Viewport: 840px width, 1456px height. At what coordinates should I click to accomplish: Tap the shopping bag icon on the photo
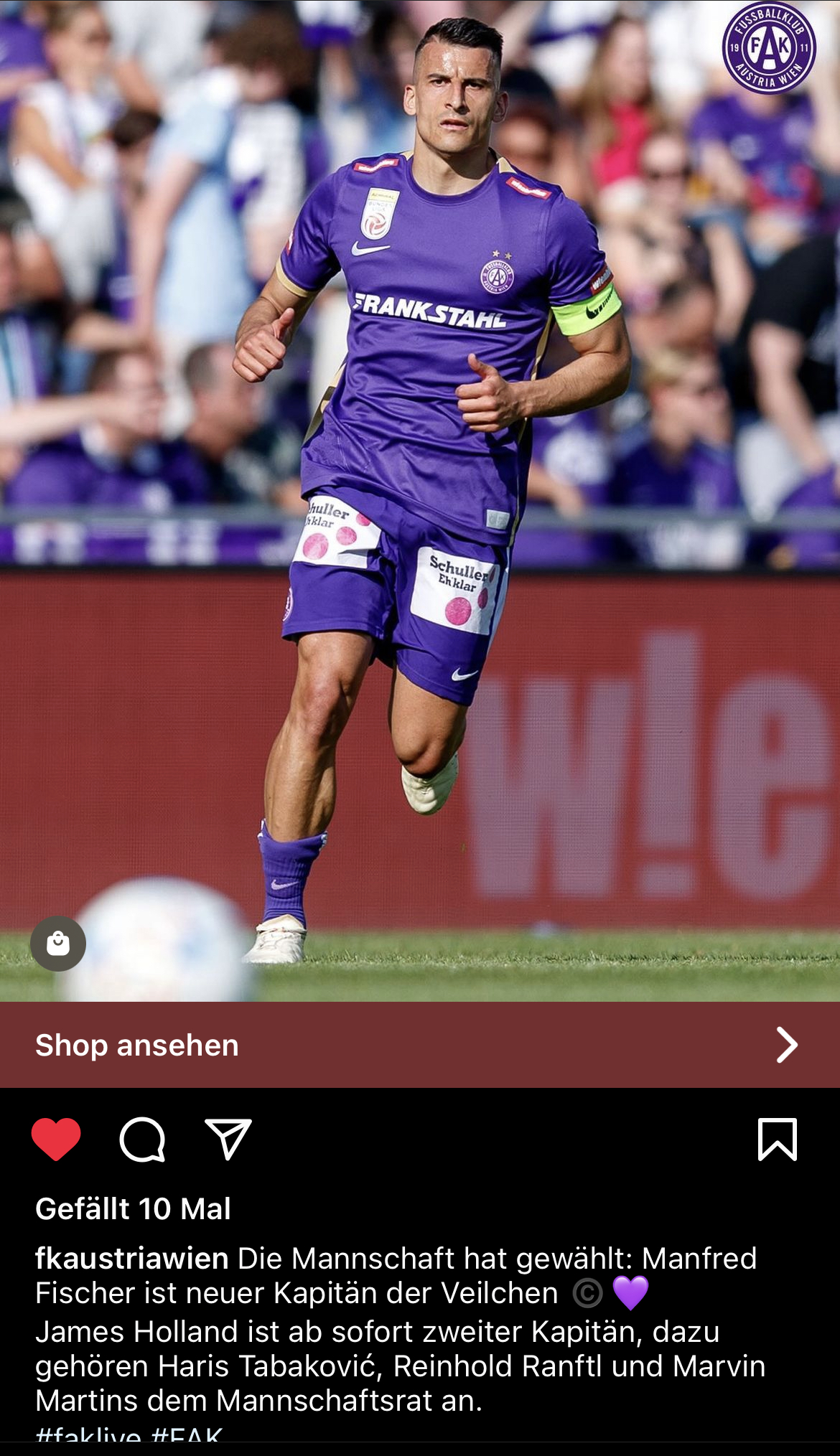point(58,943)
